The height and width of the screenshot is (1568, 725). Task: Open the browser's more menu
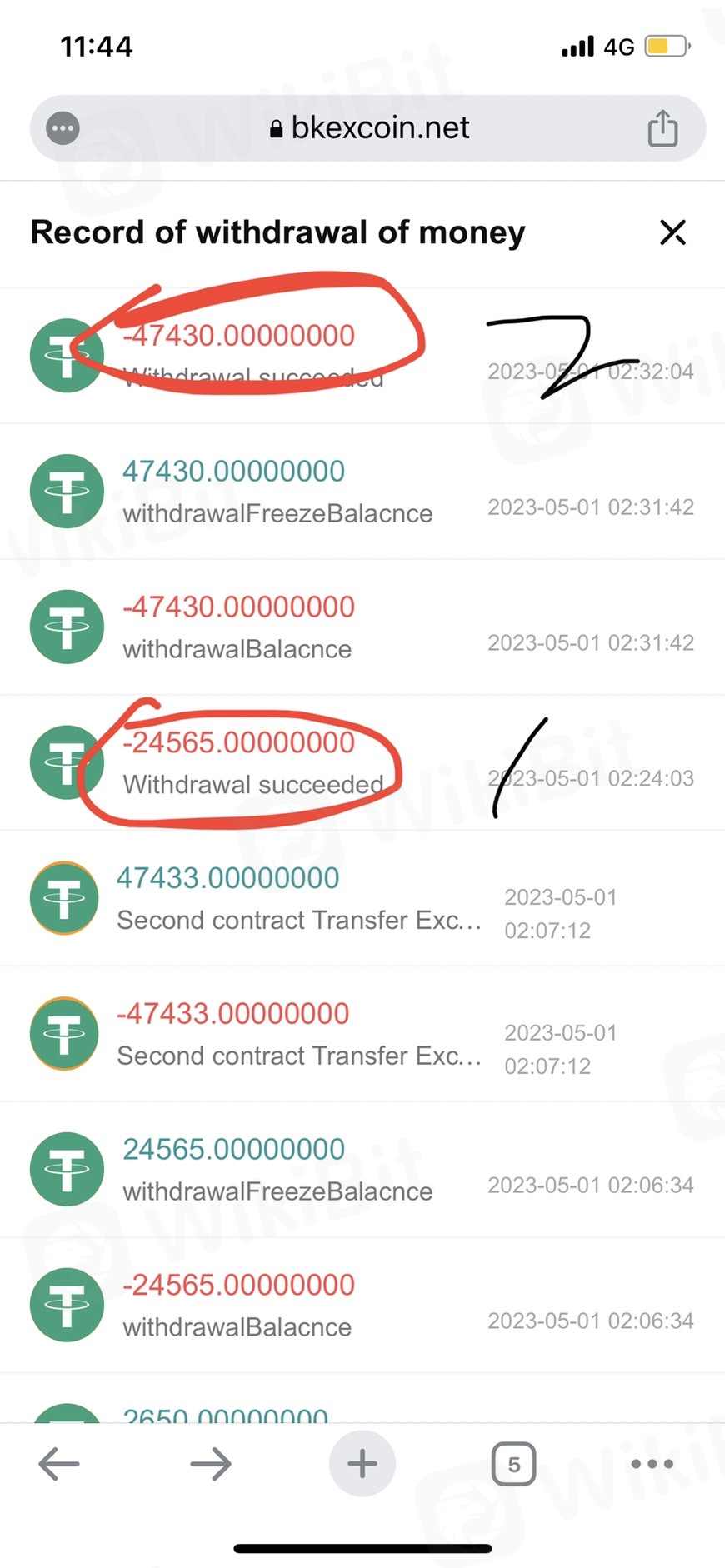tap(652, 1464)
